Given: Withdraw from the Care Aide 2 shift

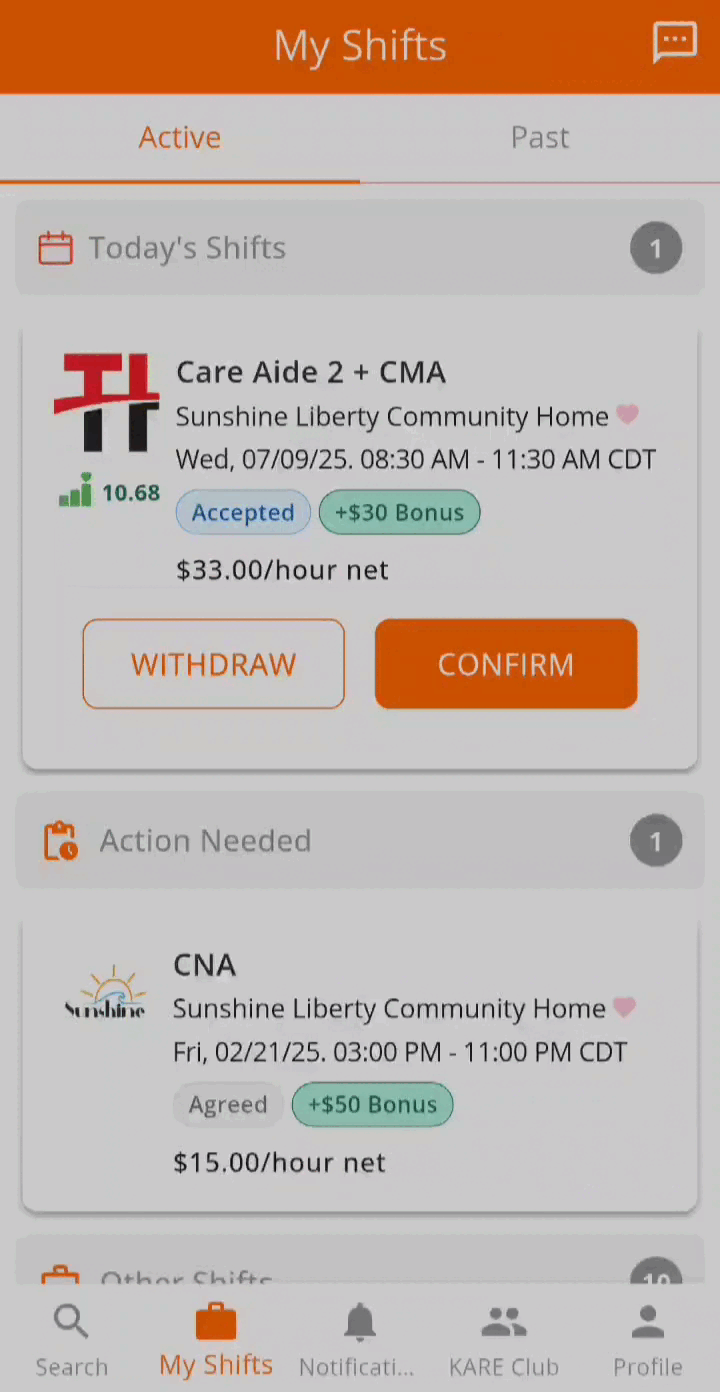Looking at the screenshot, I should coord(213,664).
